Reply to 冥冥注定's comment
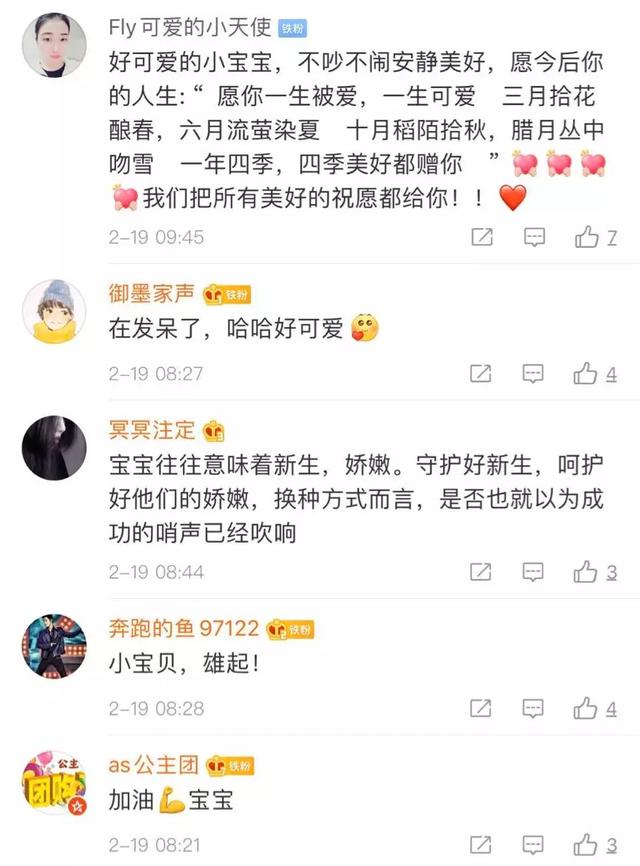This screenshot has width=640, height=866. click(x=535, y=572)
